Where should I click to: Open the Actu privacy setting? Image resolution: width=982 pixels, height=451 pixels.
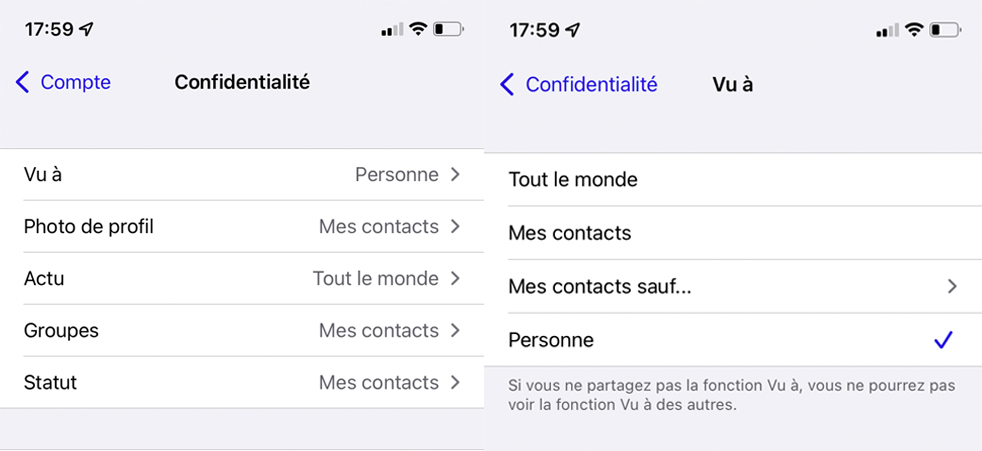point(241,279)
